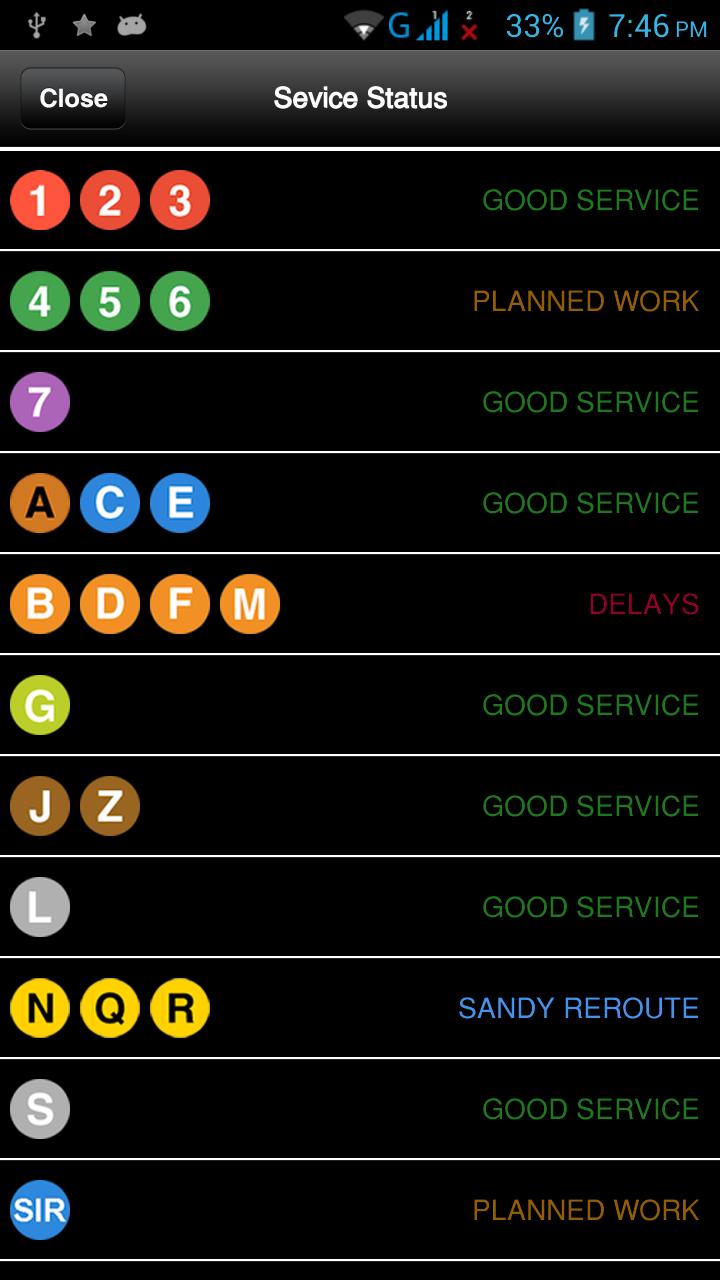
Task: Open the S shuttle service status
Action: [360, 1109]
